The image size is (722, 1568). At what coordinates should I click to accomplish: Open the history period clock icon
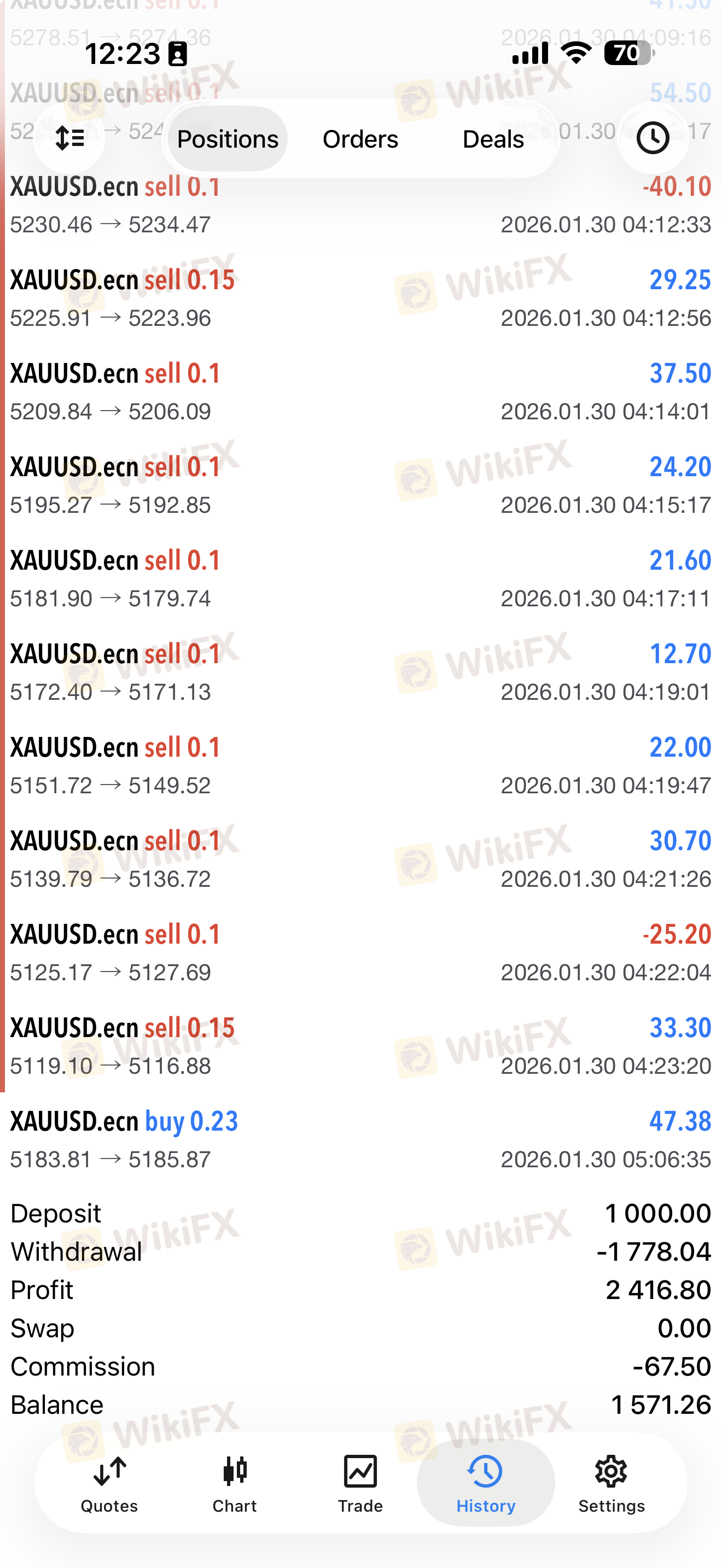coord(652,138)
